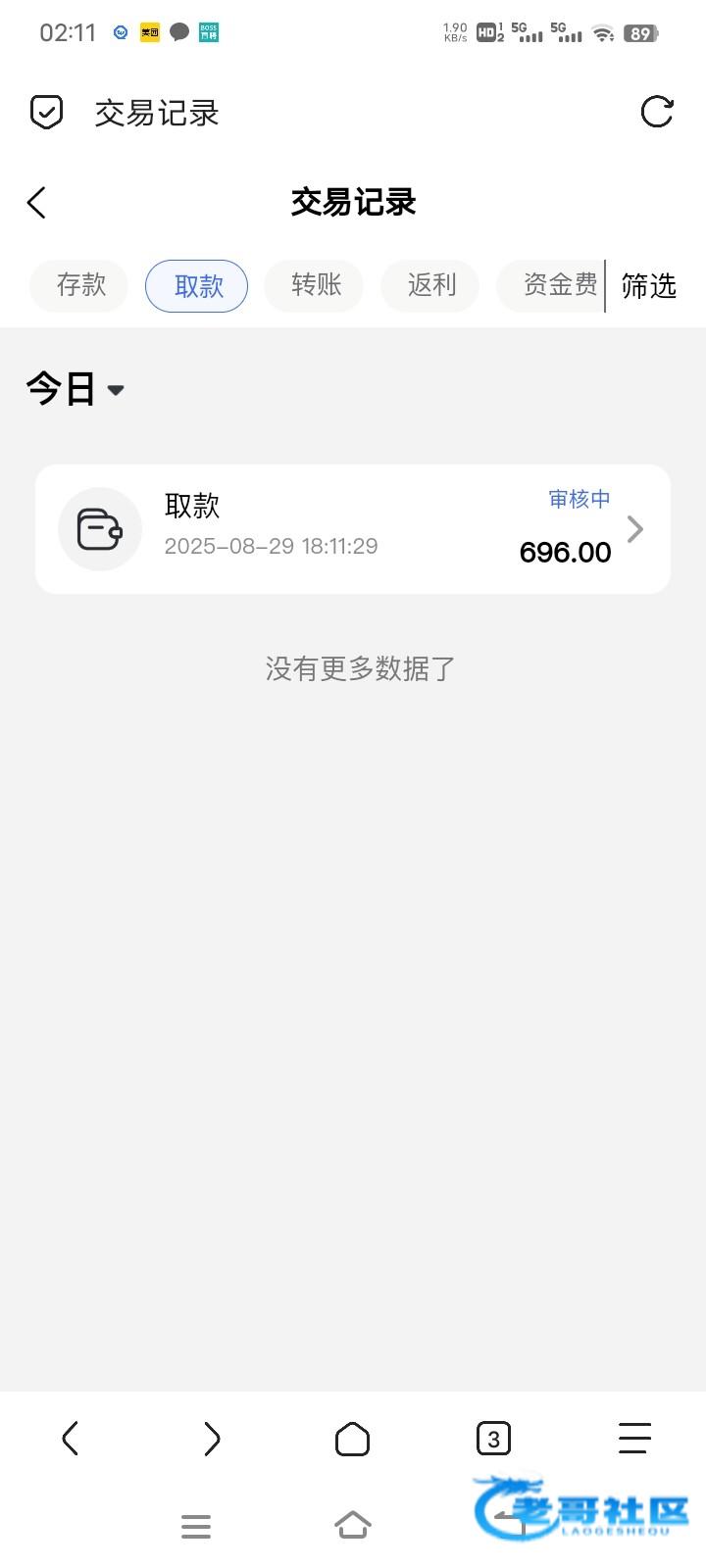
Task: Tap the browser forward arrow
Action: click(212, 1439)
